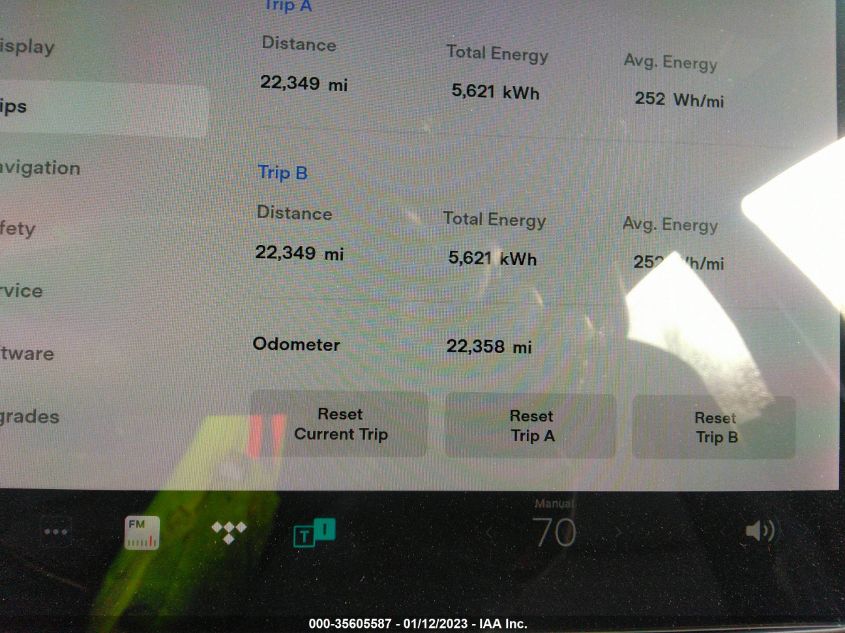This screenshot has height=633, width=845.
Task: Open the FM radio app
Action: [x=142, y=531]
